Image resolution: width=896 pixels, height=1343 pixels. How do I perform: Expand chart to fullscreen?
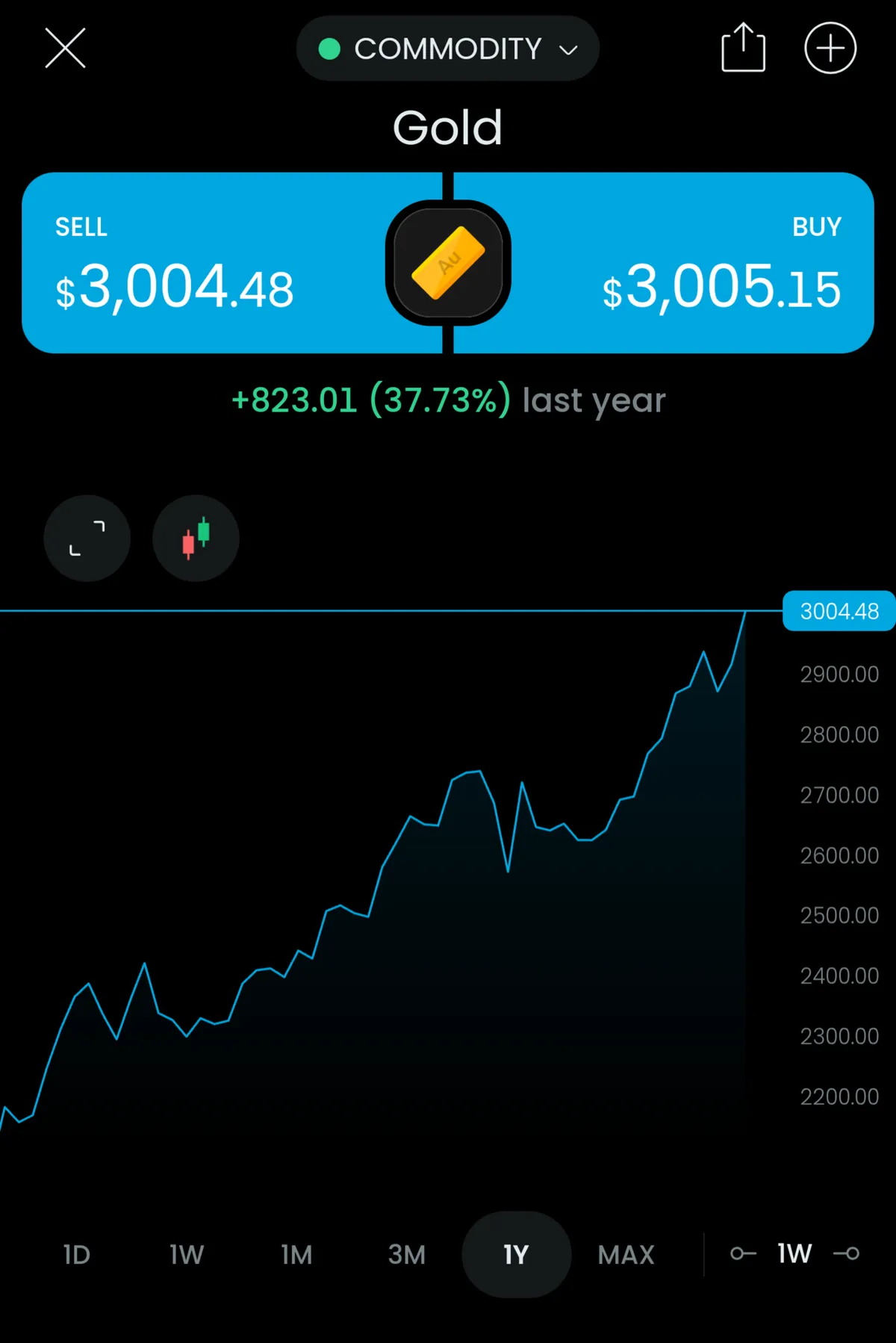pyautogui.click(x=87, y=539)
